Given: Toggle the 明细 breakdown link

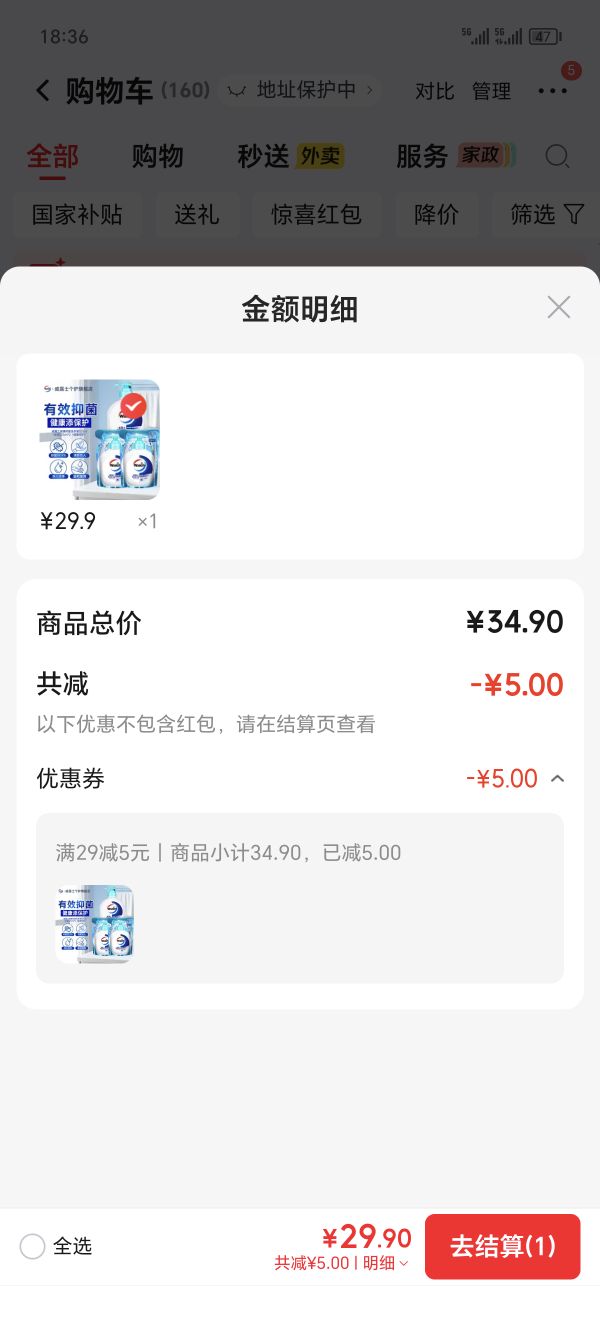Looking at the screenshot, I should [x=385, y=1263].
